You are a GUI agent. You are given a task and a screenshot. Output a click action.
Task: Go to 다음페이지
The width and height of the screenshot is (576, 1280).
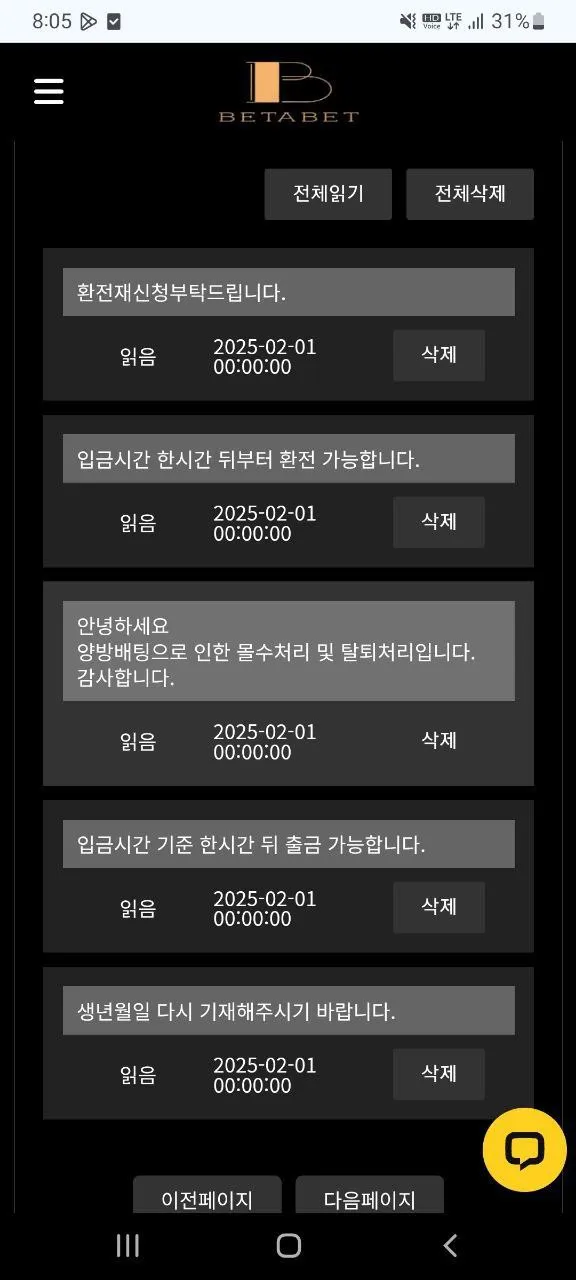[x=369, y=1196]
